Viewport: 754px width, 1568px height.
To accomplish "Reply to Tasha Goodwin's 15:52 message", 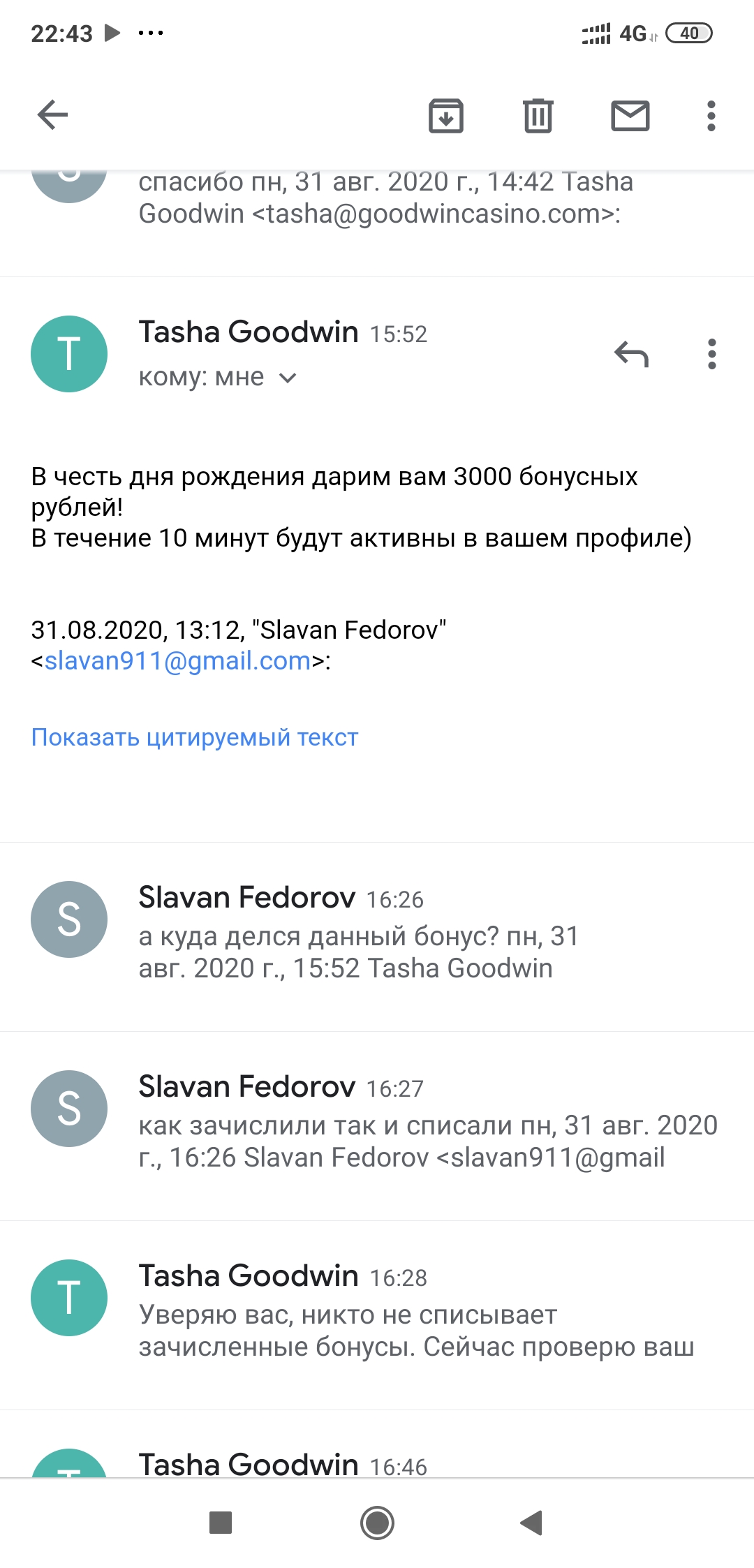I will point(632,354).
